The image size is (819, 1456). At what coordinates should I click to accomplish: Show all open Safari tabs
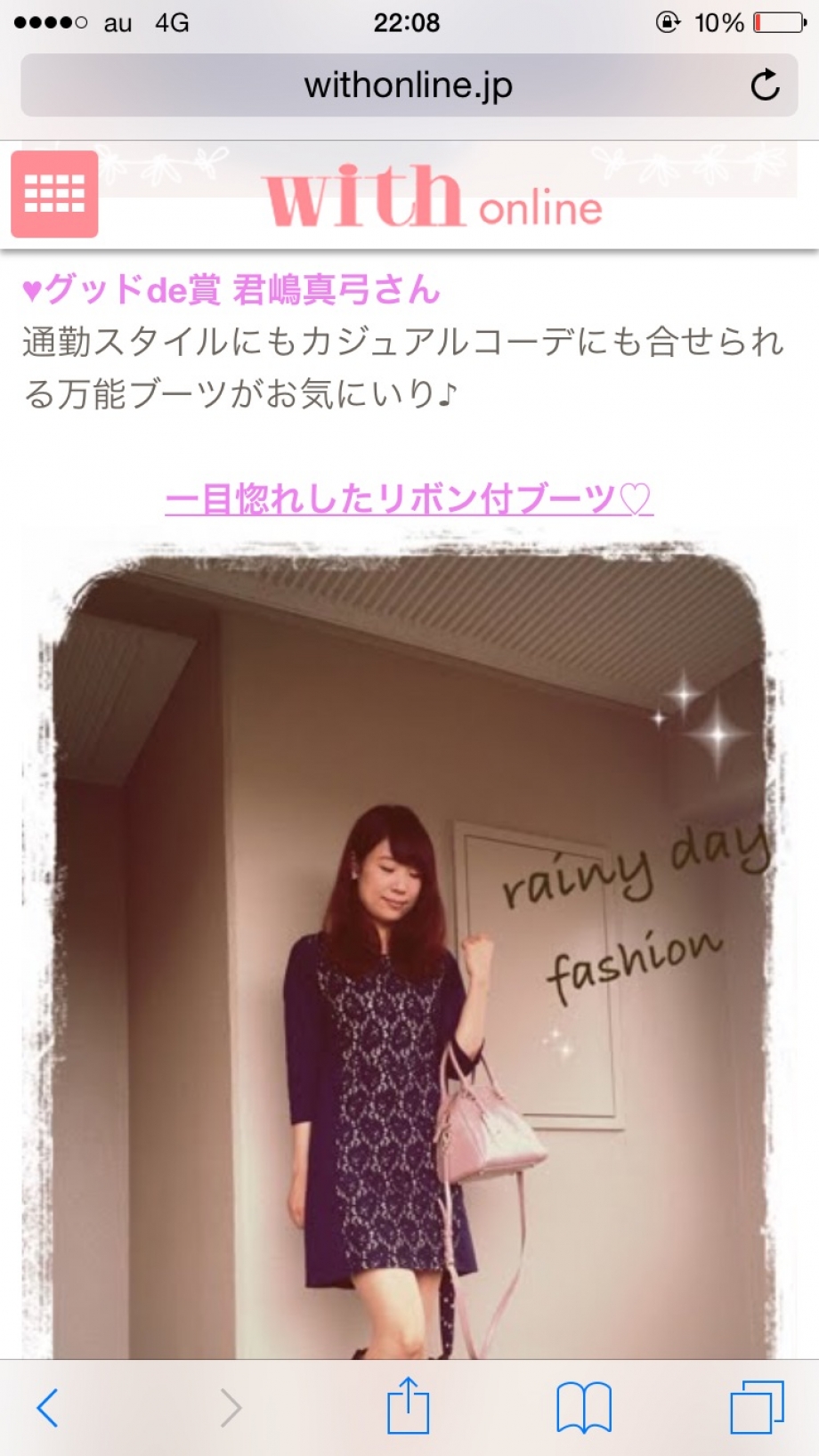[757, 1408]
